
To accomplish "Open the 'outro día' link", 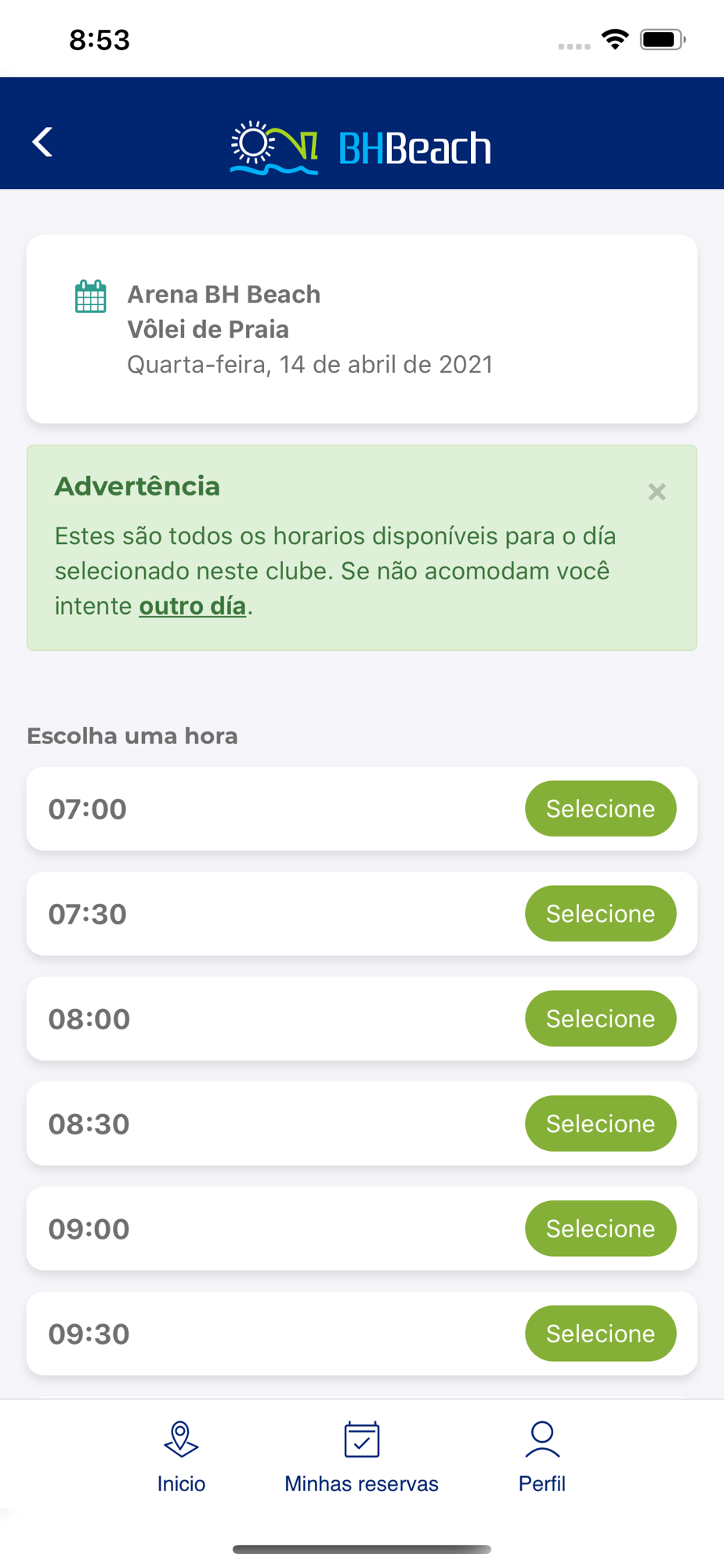I will (x=193, y=606).
